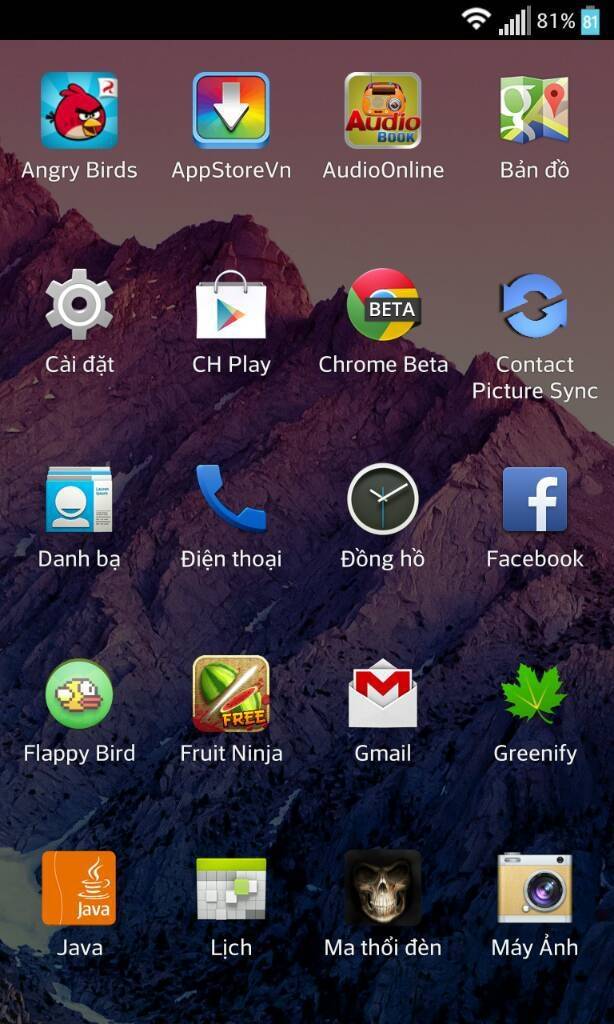The image size is (614, 1024).
Task: Launch Facebook
Action: point(535,499)
